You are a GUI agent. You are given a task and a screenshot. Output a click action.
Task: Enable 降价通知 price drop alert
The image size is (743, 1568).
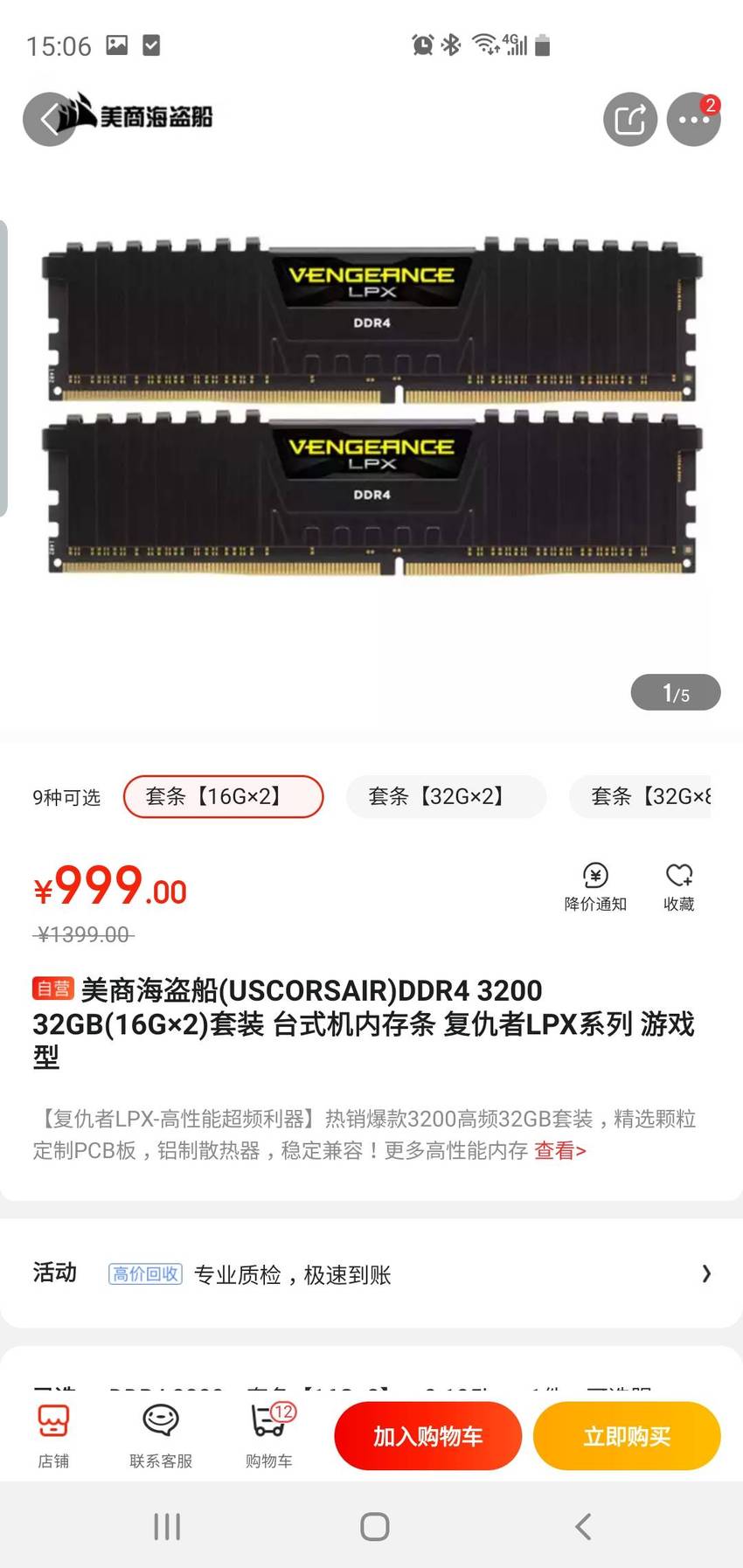[595, 887]
